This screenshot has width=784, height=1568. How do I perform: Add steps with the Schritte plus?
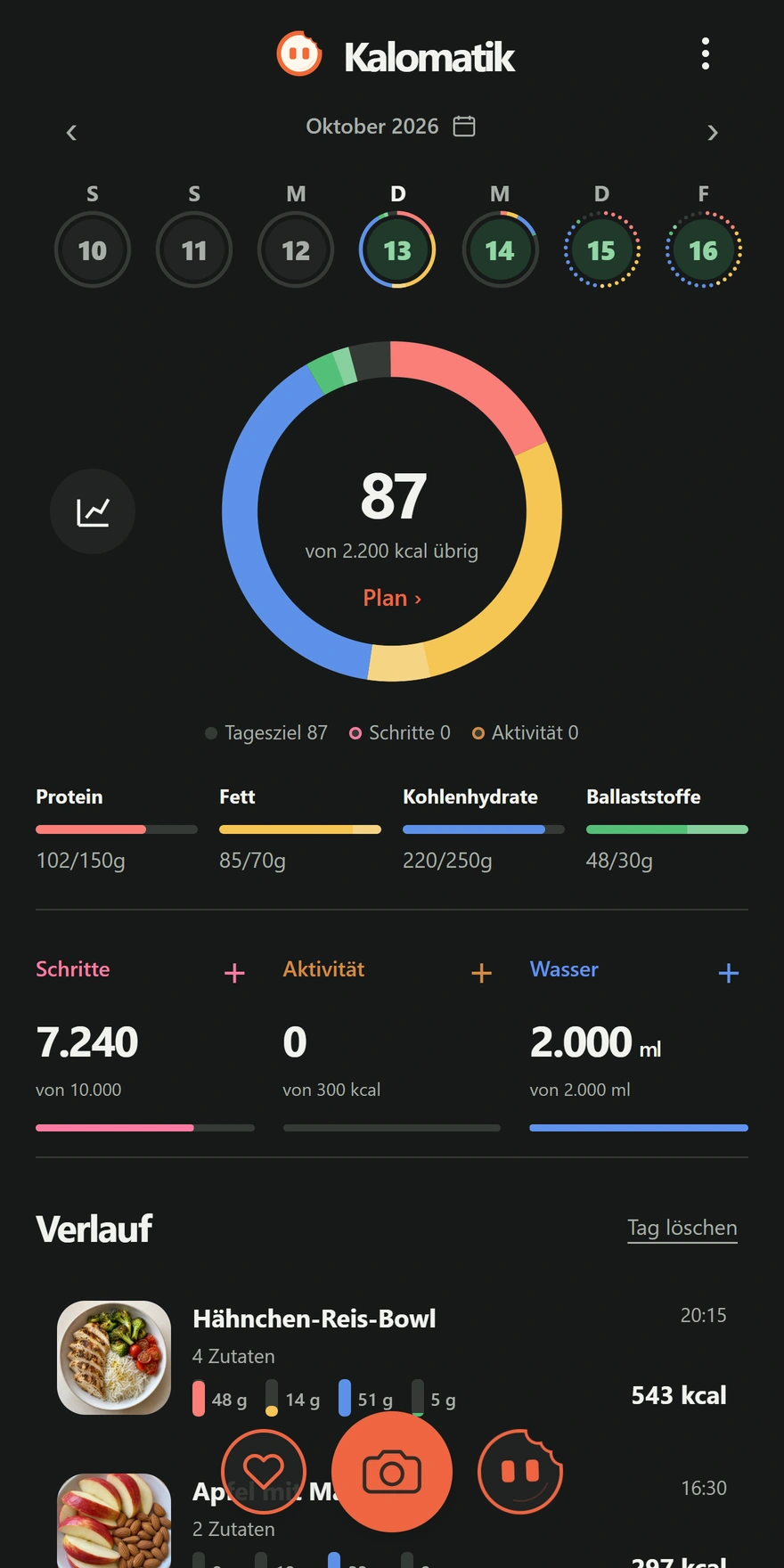click(x=234, y=973)
